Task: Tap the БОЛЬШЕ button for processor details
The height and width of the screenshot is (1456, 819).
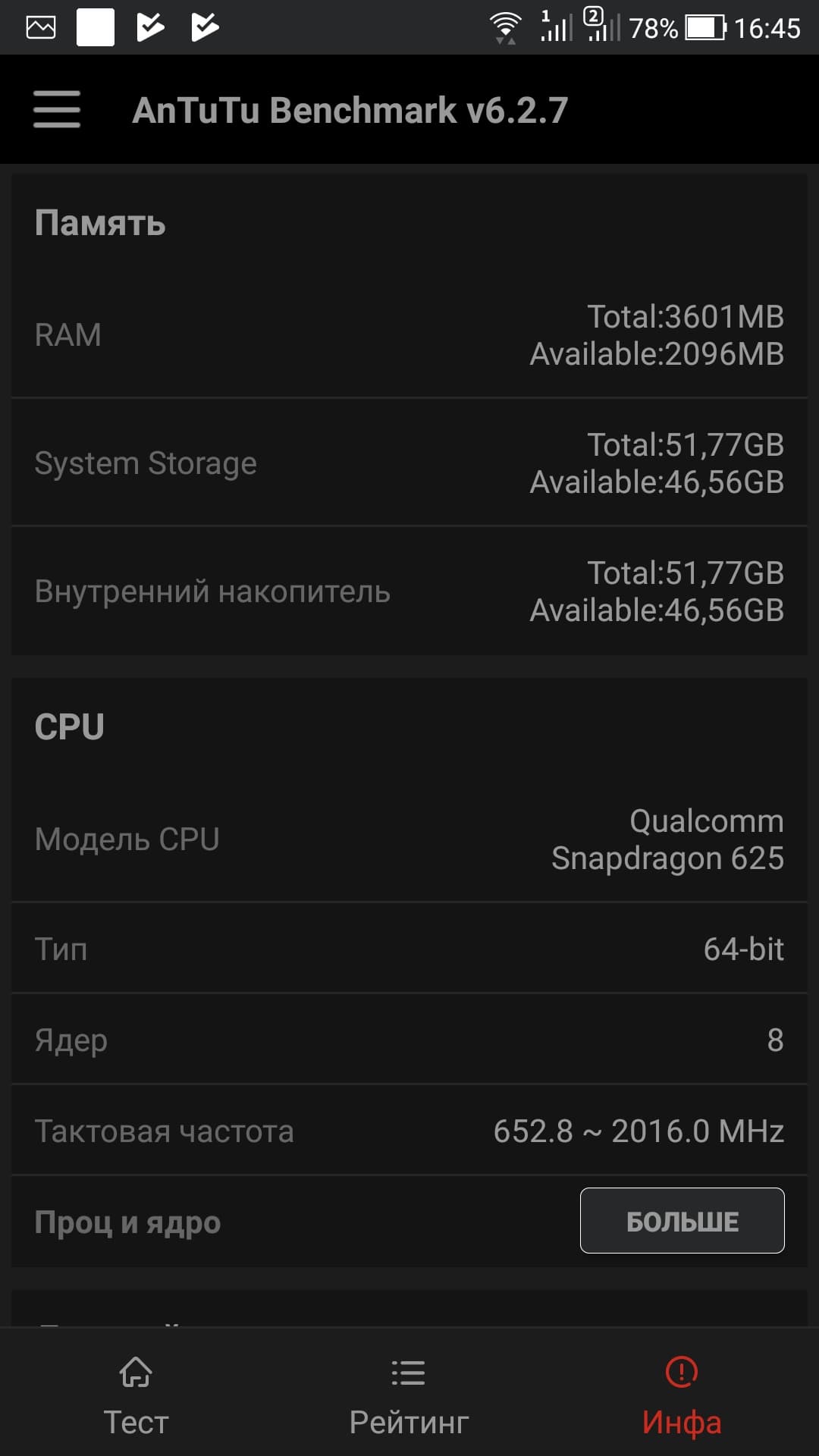Action: point(682,1220)
